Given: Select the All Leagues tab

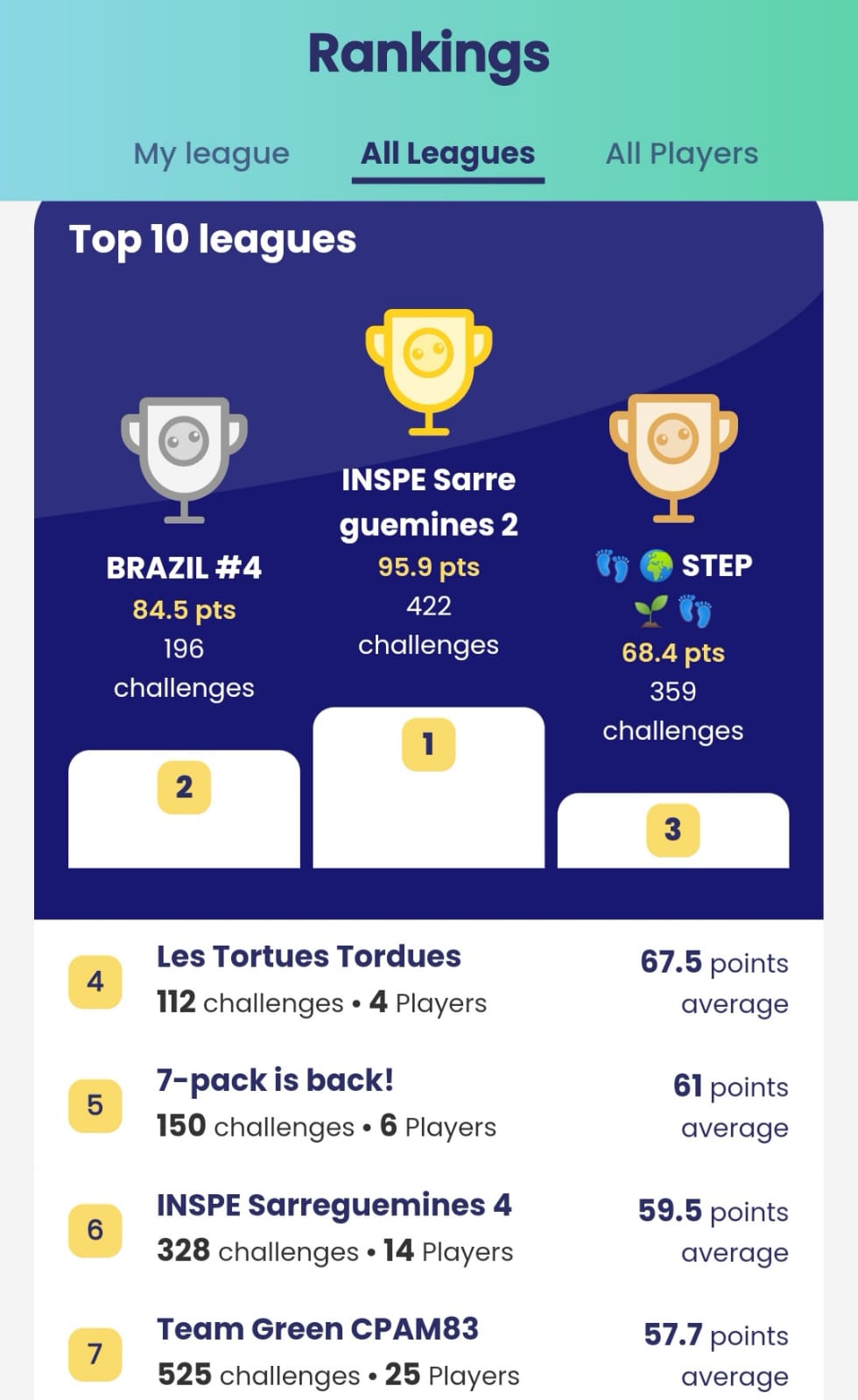Looking at the screenshot, I should [447, 154].
